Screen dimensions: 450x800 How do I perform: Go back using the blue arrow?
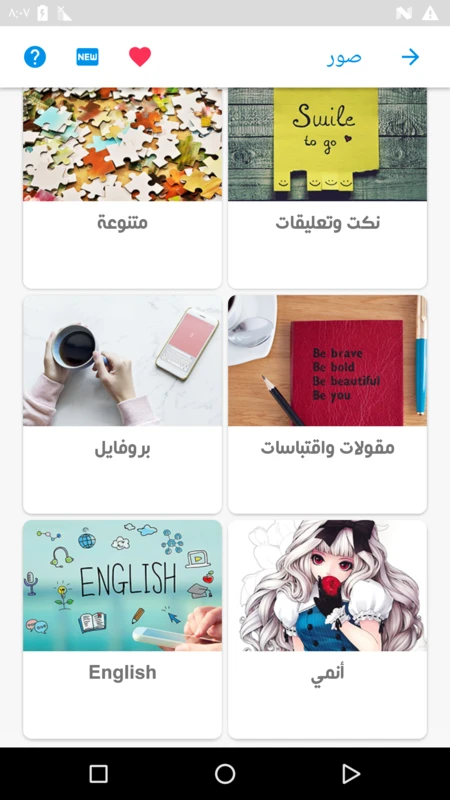(x=410, y=57)
